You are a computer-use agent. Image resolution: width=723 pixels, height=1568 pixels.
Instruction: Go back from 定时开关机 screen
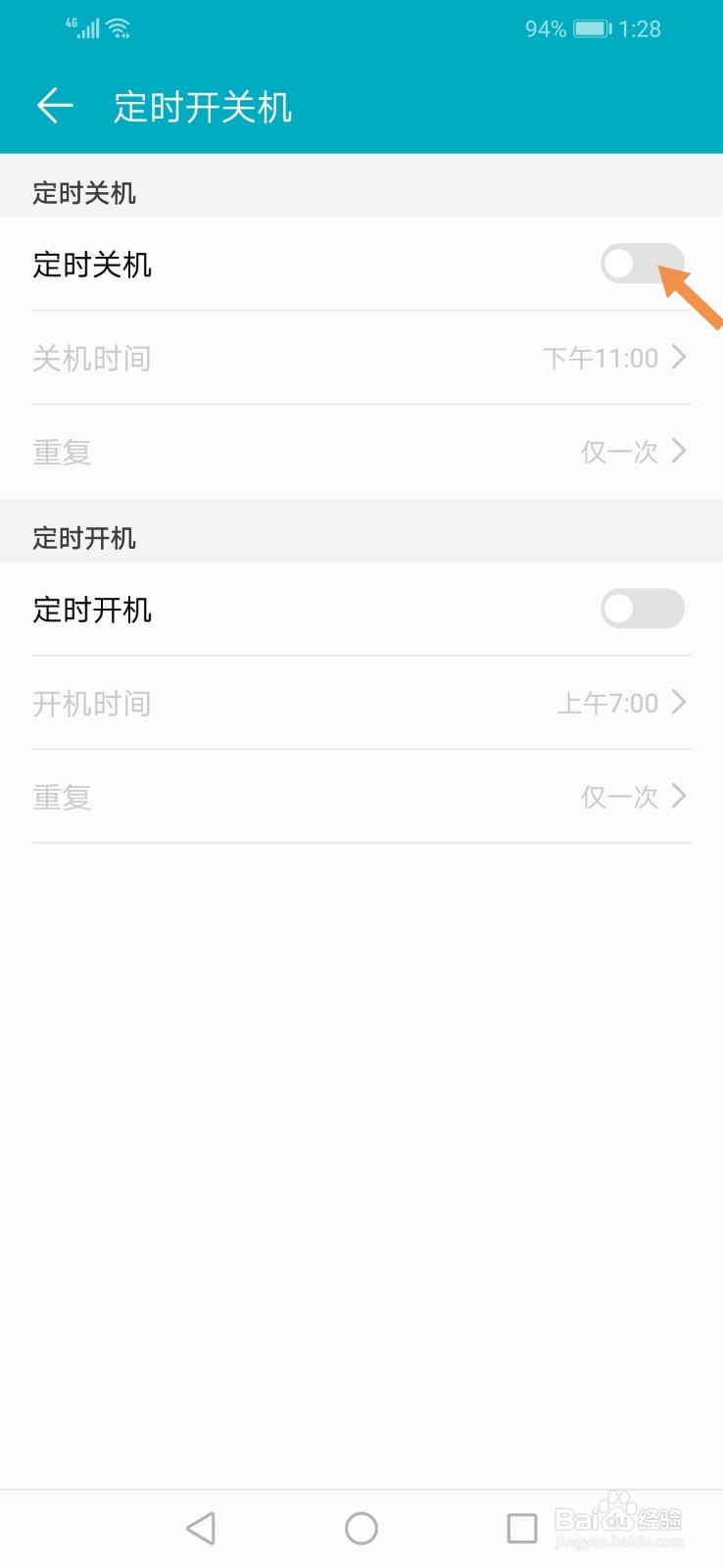tap(55, 106)
